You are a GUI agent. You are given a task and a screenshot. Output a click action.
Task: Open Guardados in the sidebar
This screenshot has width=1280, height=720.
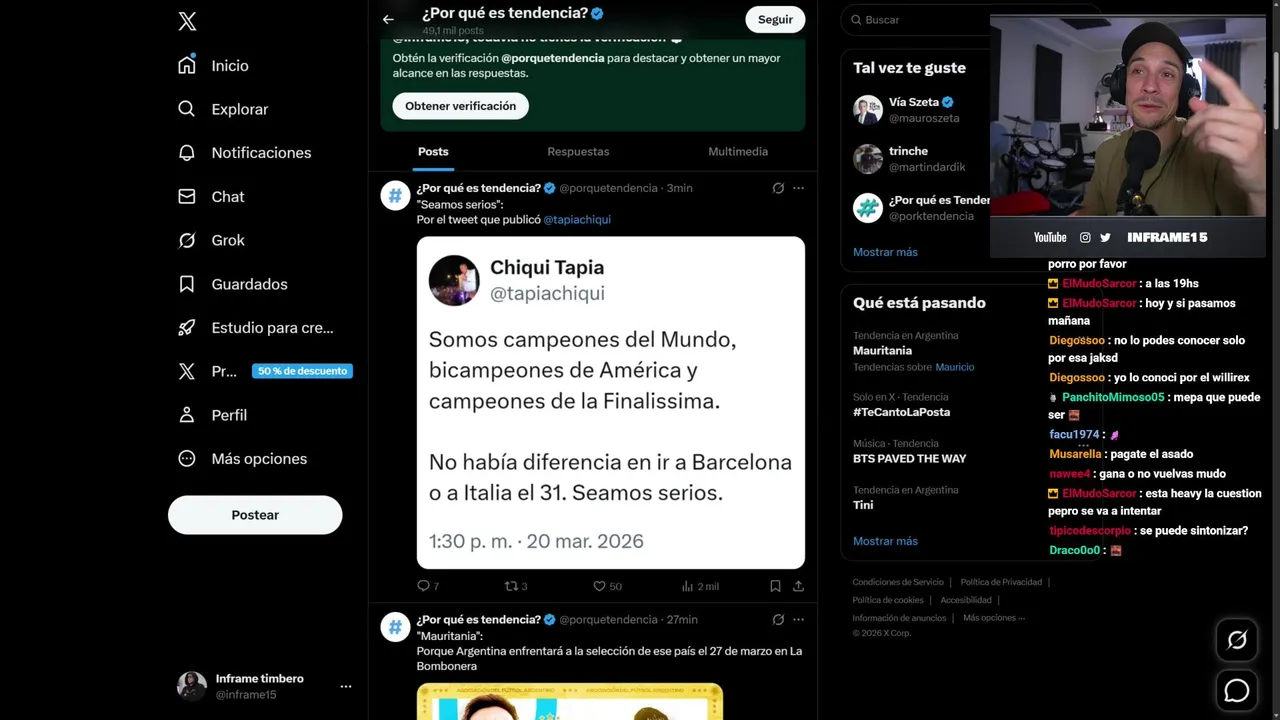pos(248,284)
